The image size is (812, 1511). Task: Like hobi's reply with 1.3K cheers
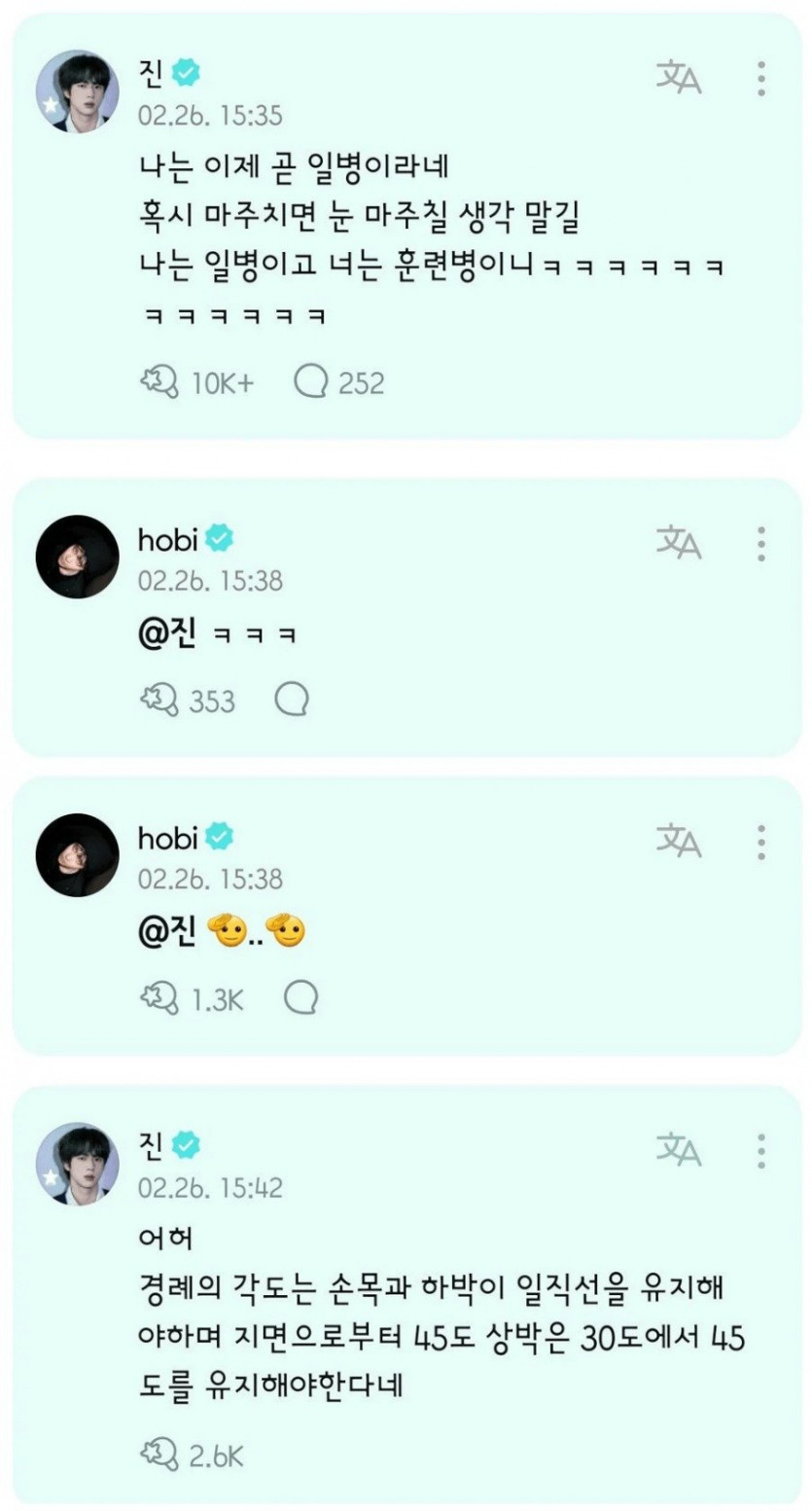tap(159, 998)
